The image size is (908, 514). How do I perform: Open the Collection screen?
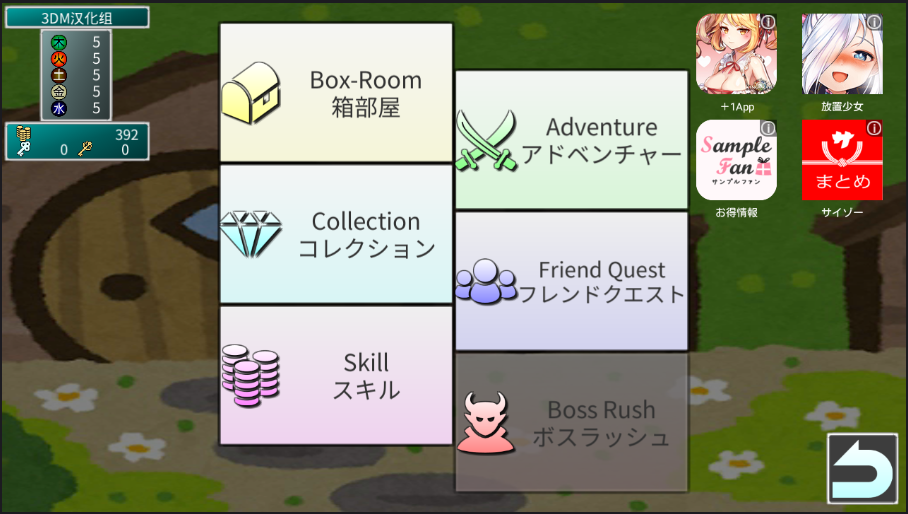[x=336, y=234]
